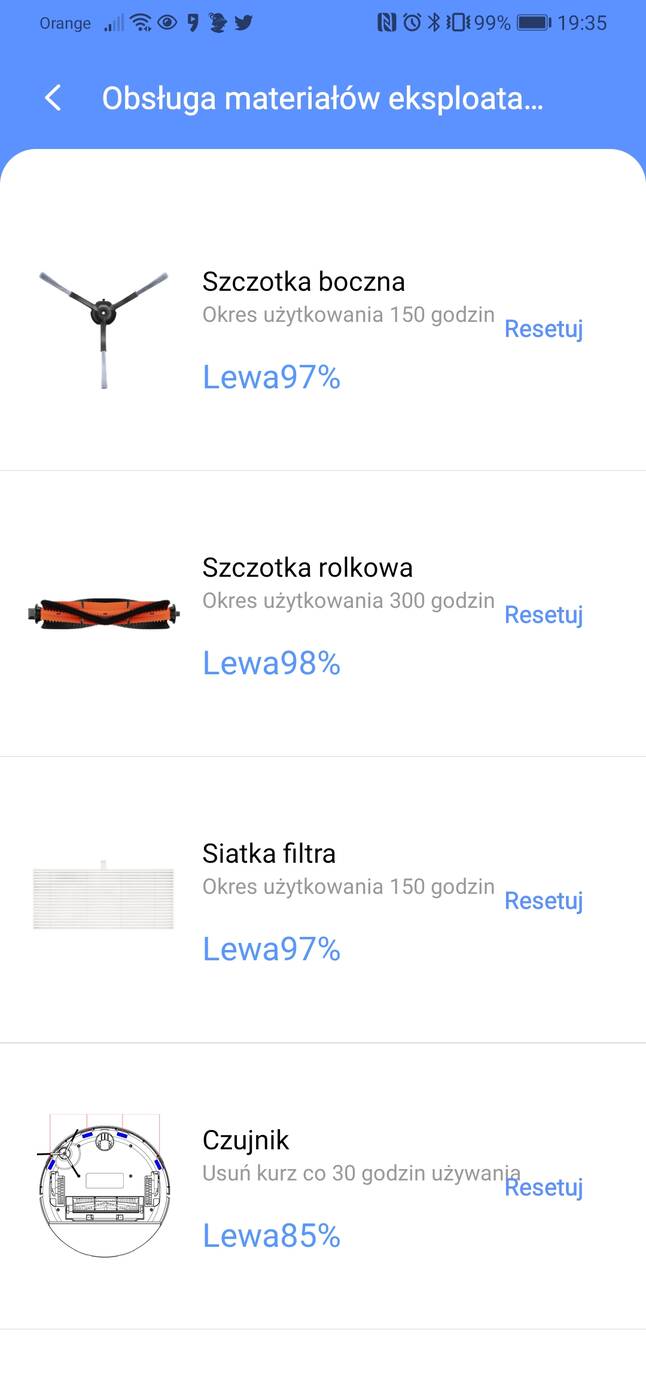Tap Resetuj for Szczotka rolkowa
This screenshot has width=646, height=1400.
click(543, 615)
